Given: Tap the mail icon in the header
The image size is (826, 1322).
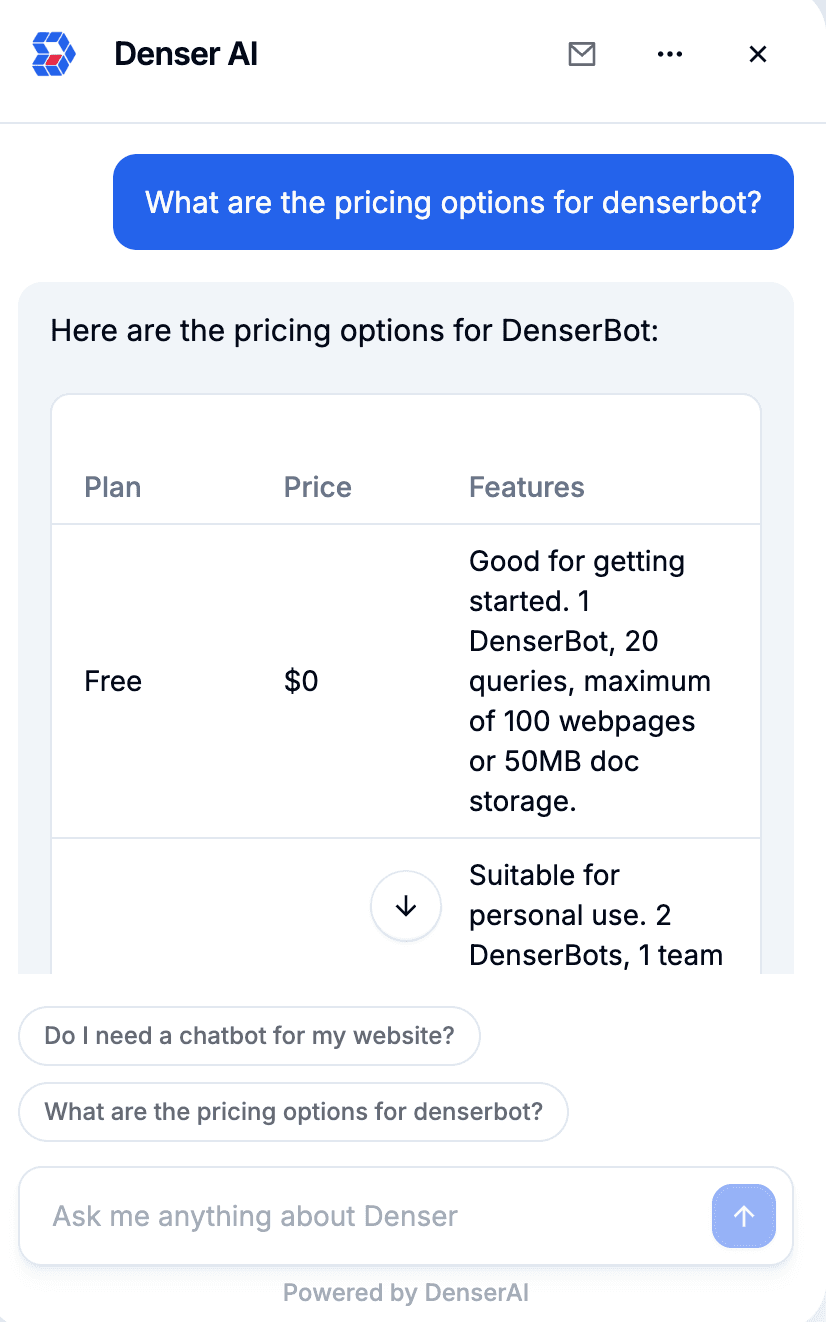Looking at the screenshot, I should [x=581, y=54].
